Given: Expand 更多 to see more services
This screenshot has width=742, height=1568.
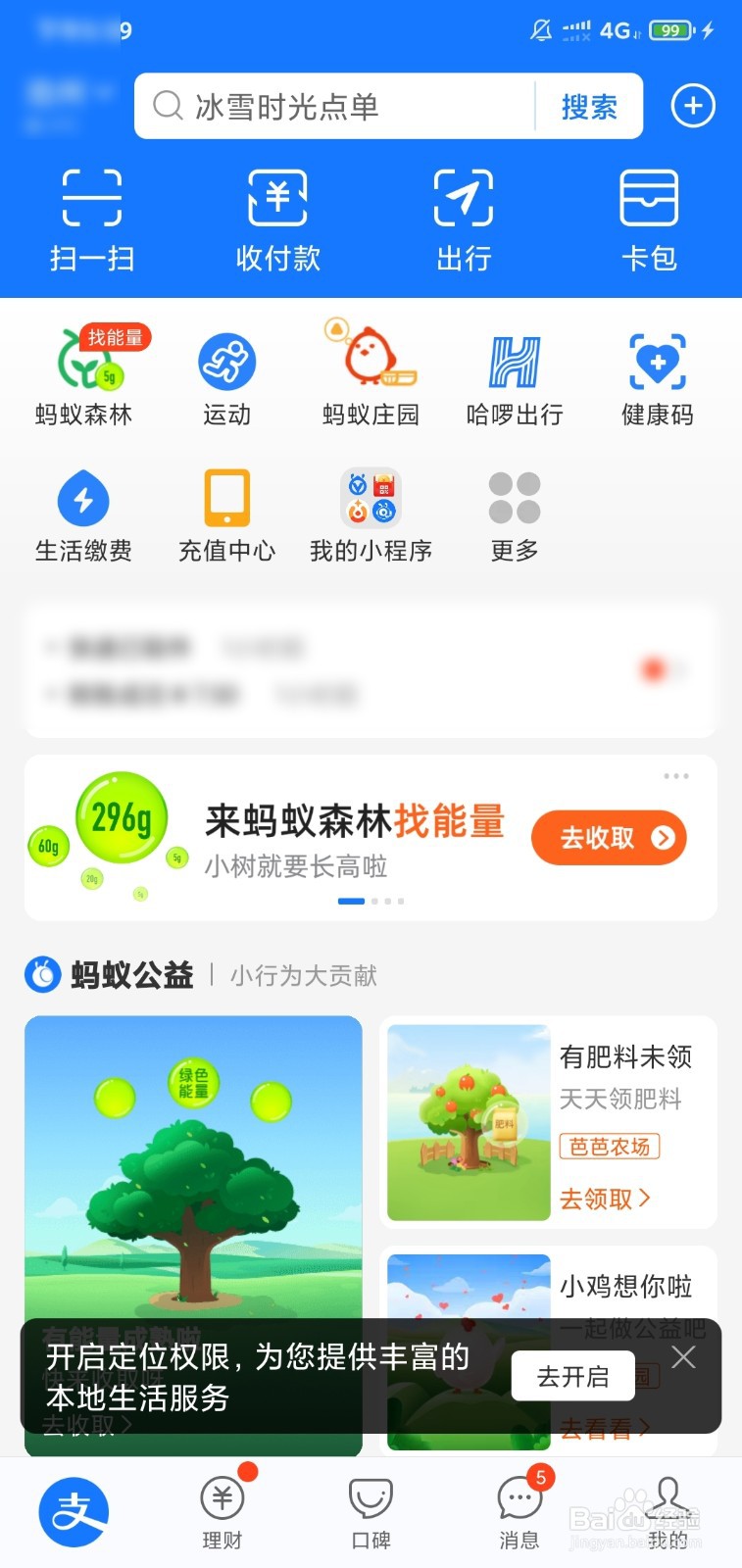Looking at the screenshot, I should point(514,514).
